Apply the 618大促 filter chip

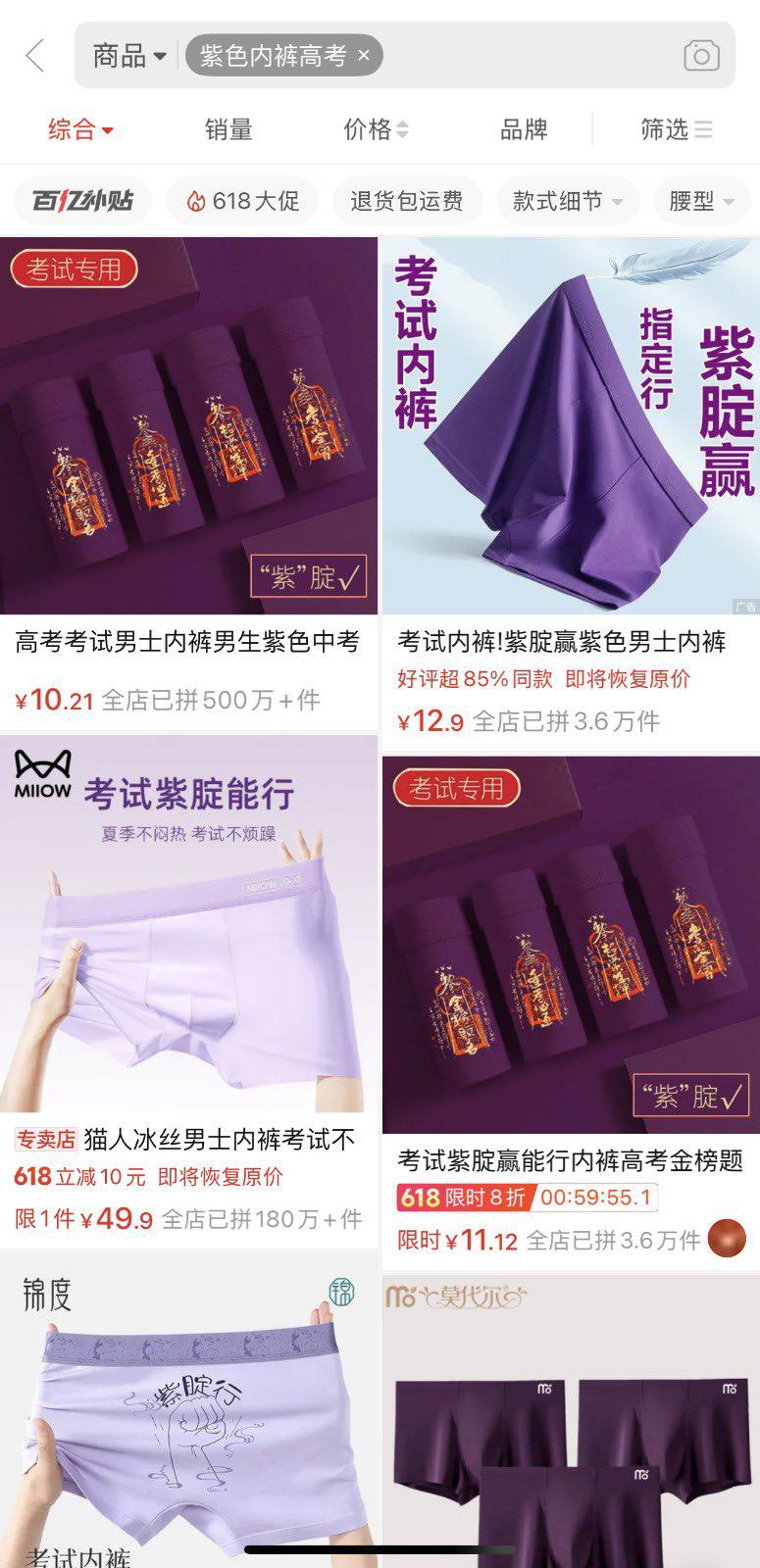[242, 201]
